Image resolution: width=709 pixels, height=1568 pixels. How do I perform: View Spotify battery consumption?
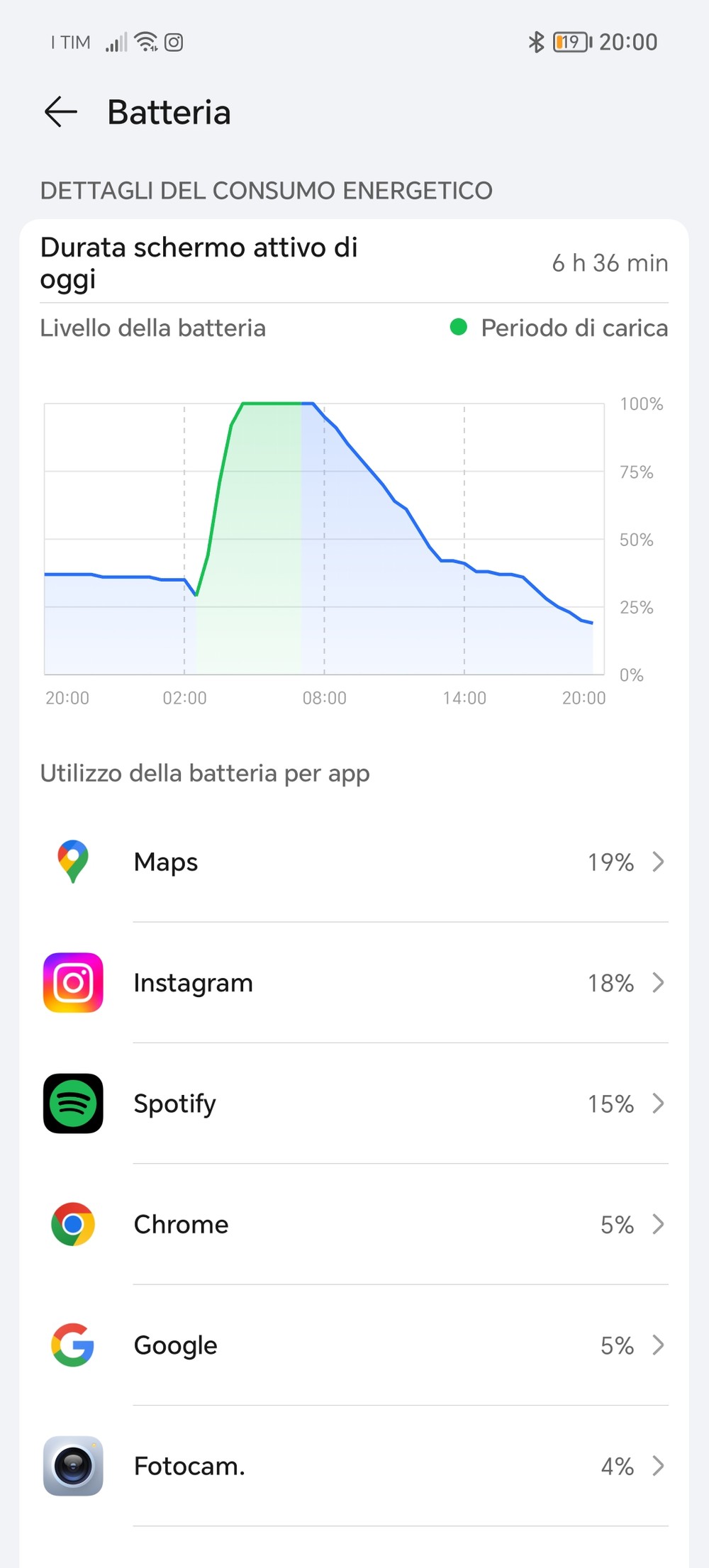tap(354, 1103)
